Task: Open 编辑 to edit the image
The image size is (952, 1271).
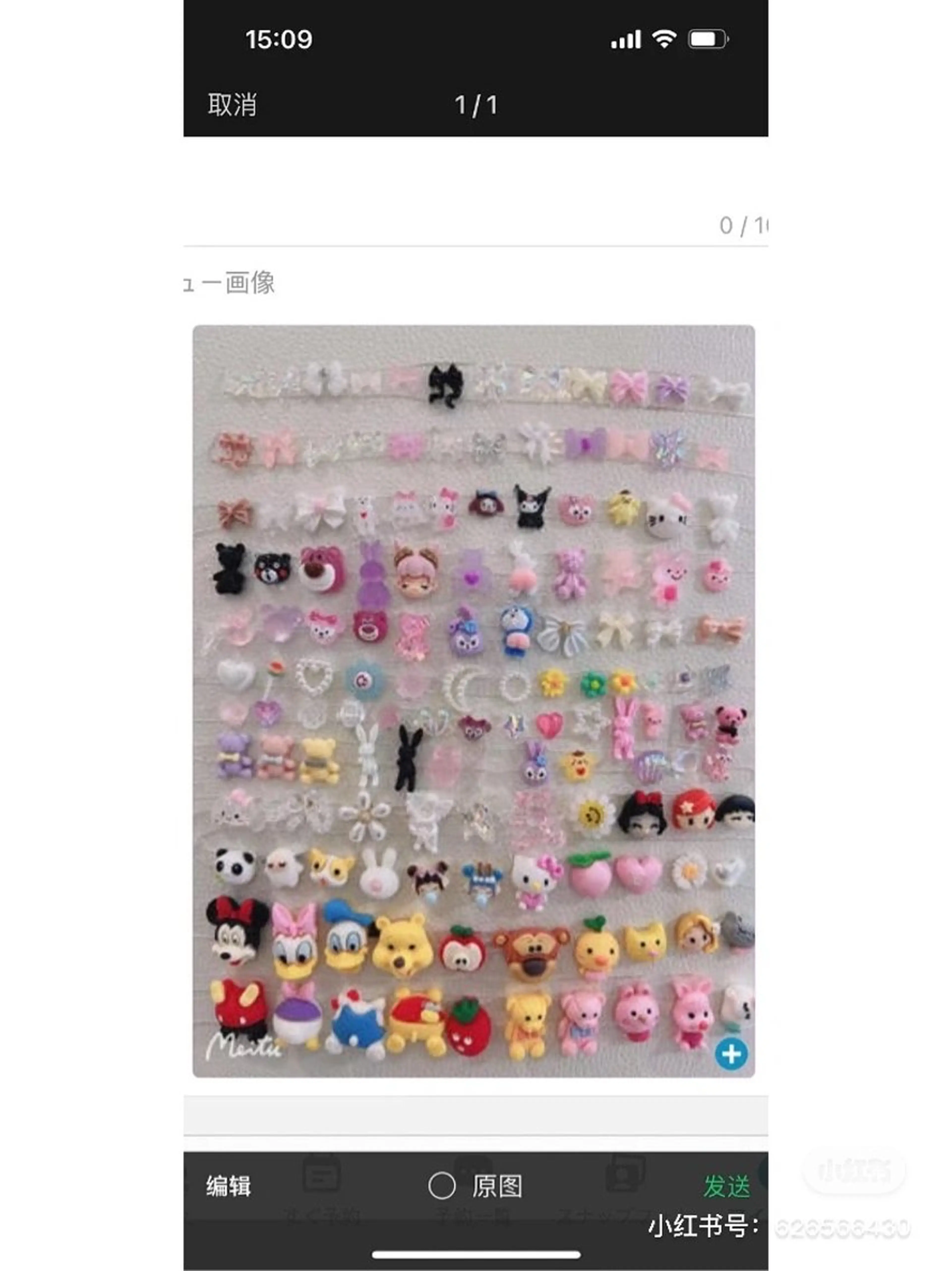Action: coord(228,1186)
